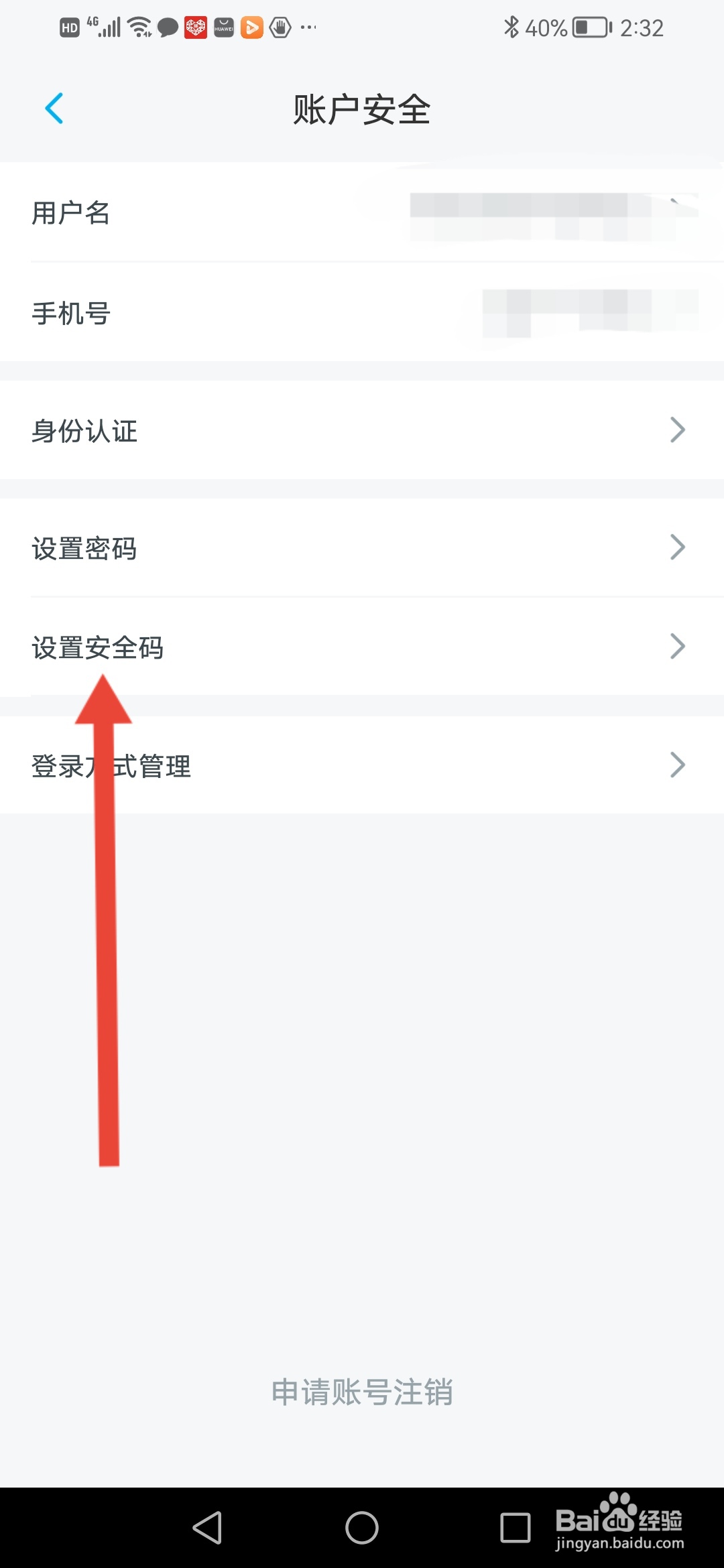Open the orange Huawei Video notification icon
The height and width of the screenshot is (1568, 724).
click(251, 27)
